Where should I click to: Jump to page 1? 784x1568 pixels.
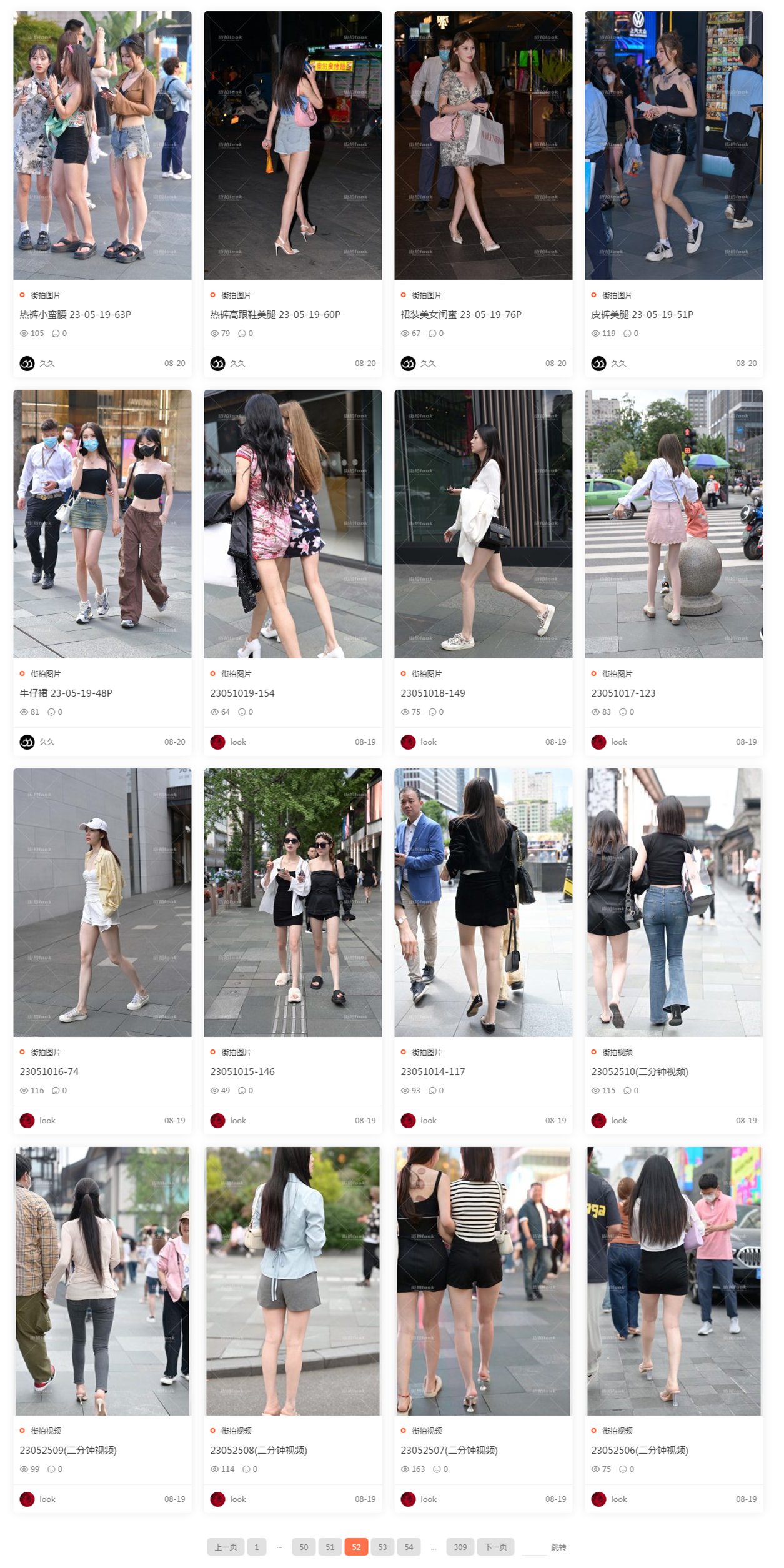click(256, 1547)
